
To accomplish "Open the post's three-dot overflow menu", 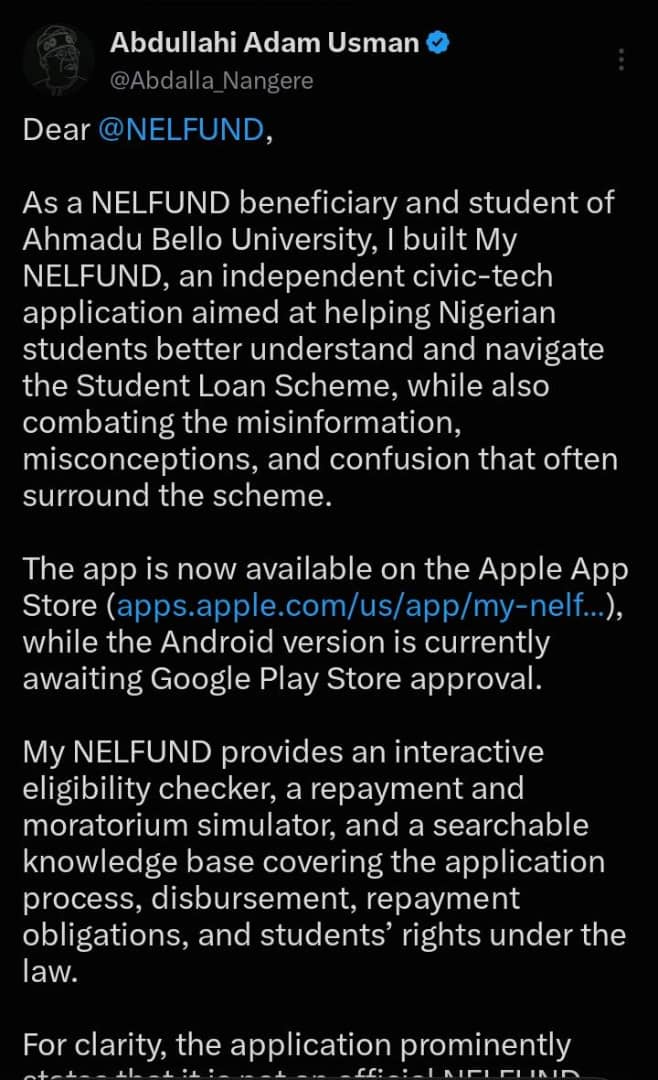I will pos(621,60).
